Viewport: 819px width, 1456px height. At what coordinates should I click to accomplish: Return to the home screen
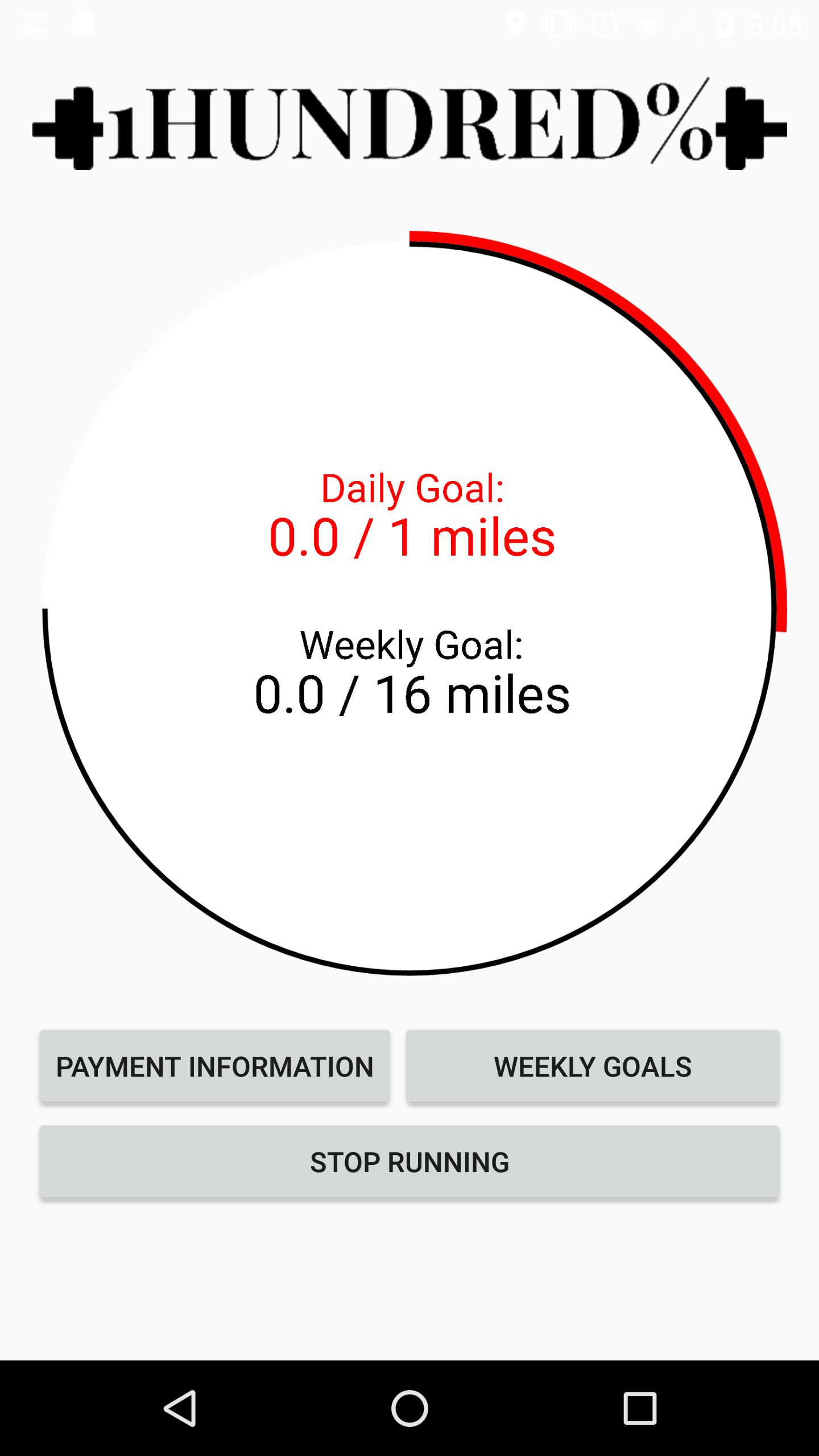coord(409,1408)
